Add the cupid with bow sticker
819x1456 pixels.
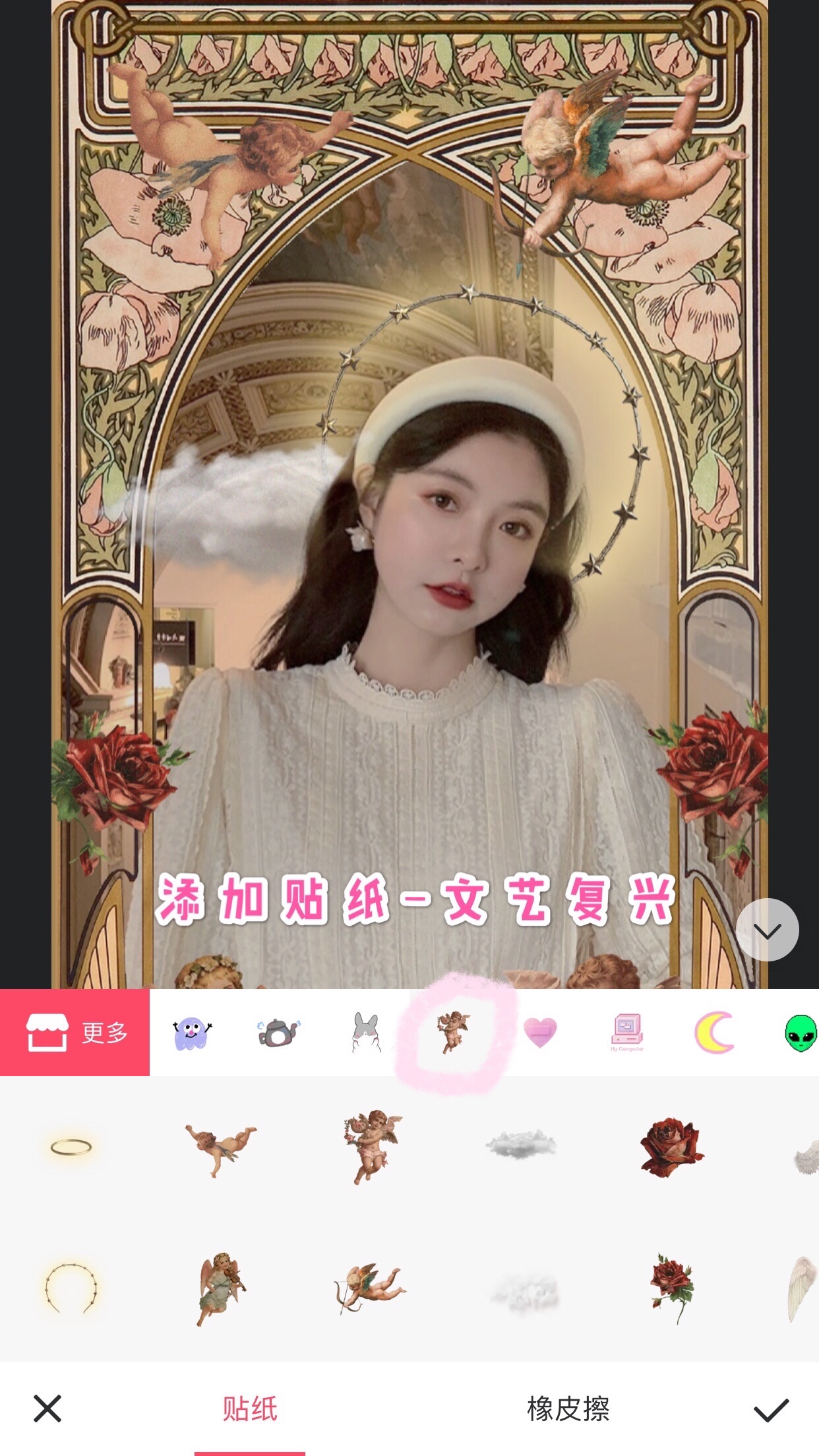(x=370, y=1287)
